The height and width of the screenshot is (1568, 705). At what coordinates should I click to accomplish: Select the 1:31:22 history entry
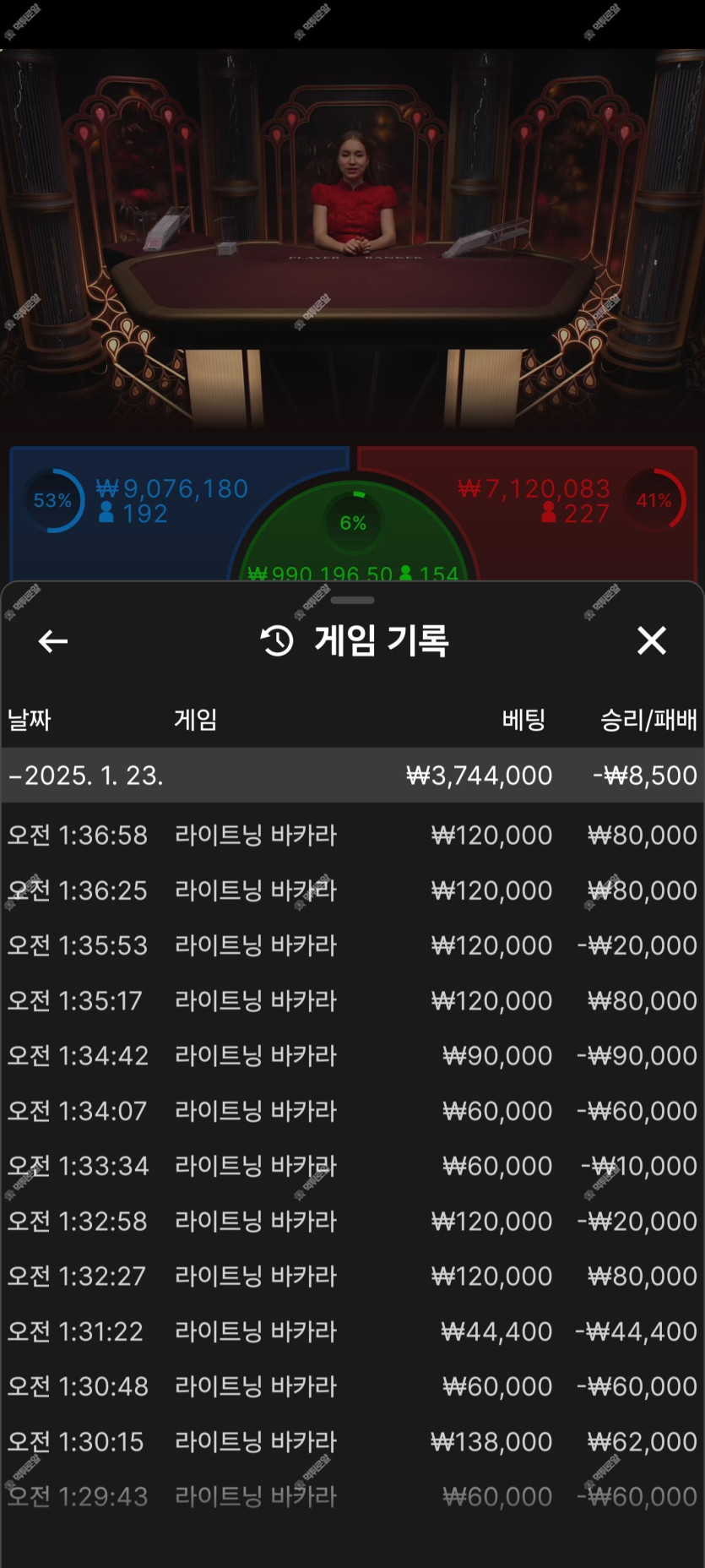point(352,1331)
